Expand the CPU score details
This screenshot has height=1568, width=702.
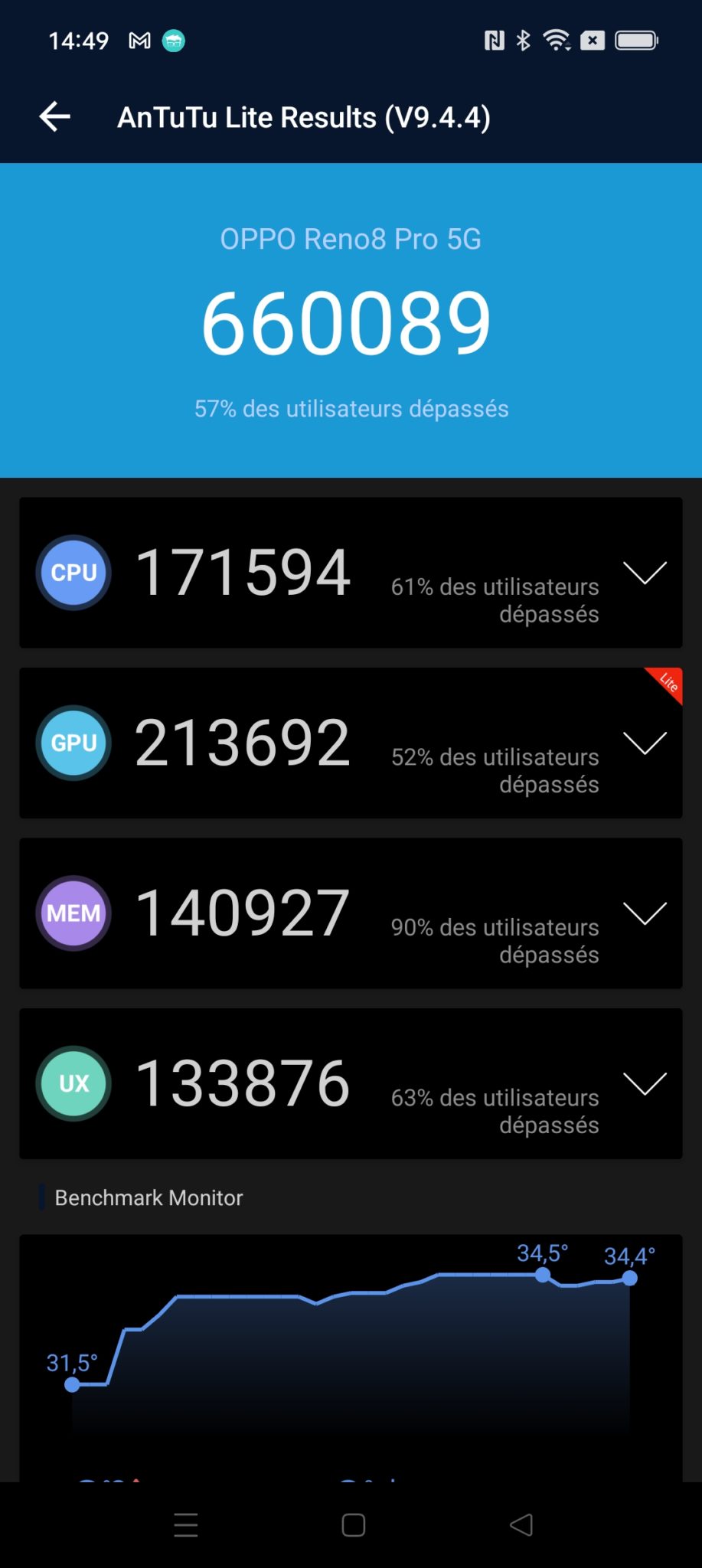tap(645, 573)
